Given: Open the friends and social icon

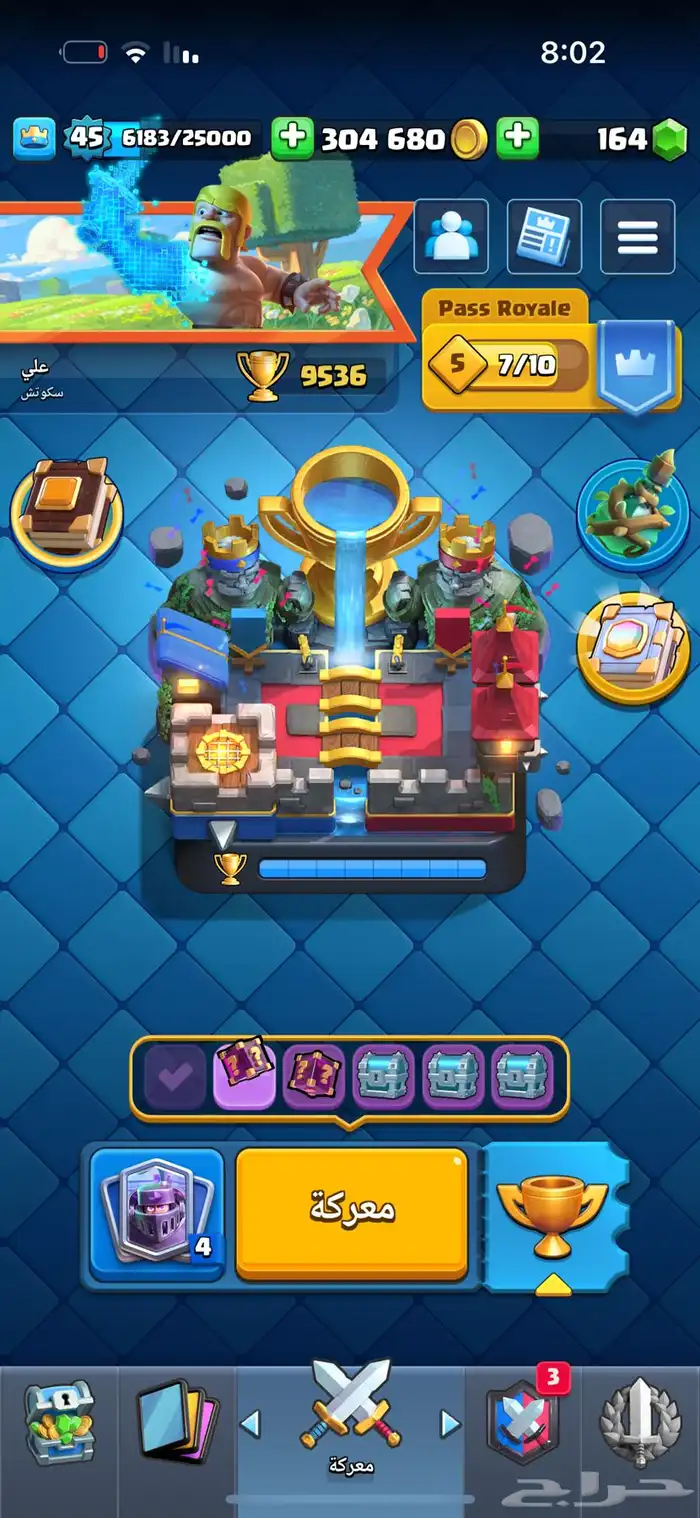Looking at the screenshot, I should pos(451,237).
